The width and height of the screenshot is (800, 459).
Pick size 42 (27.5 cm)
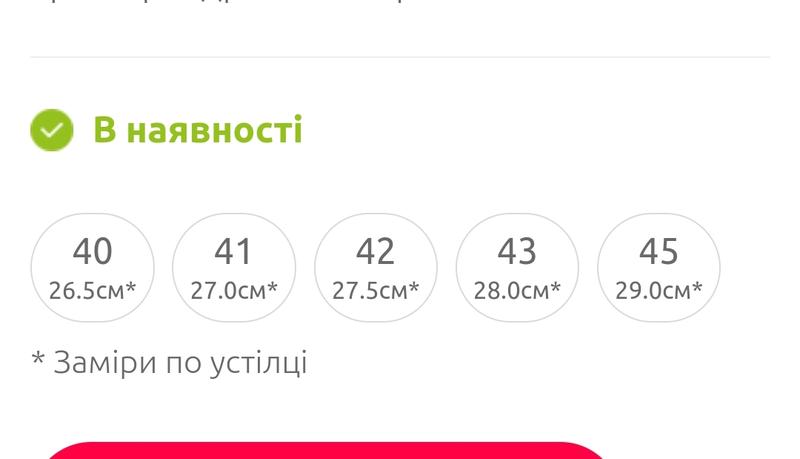376,268
